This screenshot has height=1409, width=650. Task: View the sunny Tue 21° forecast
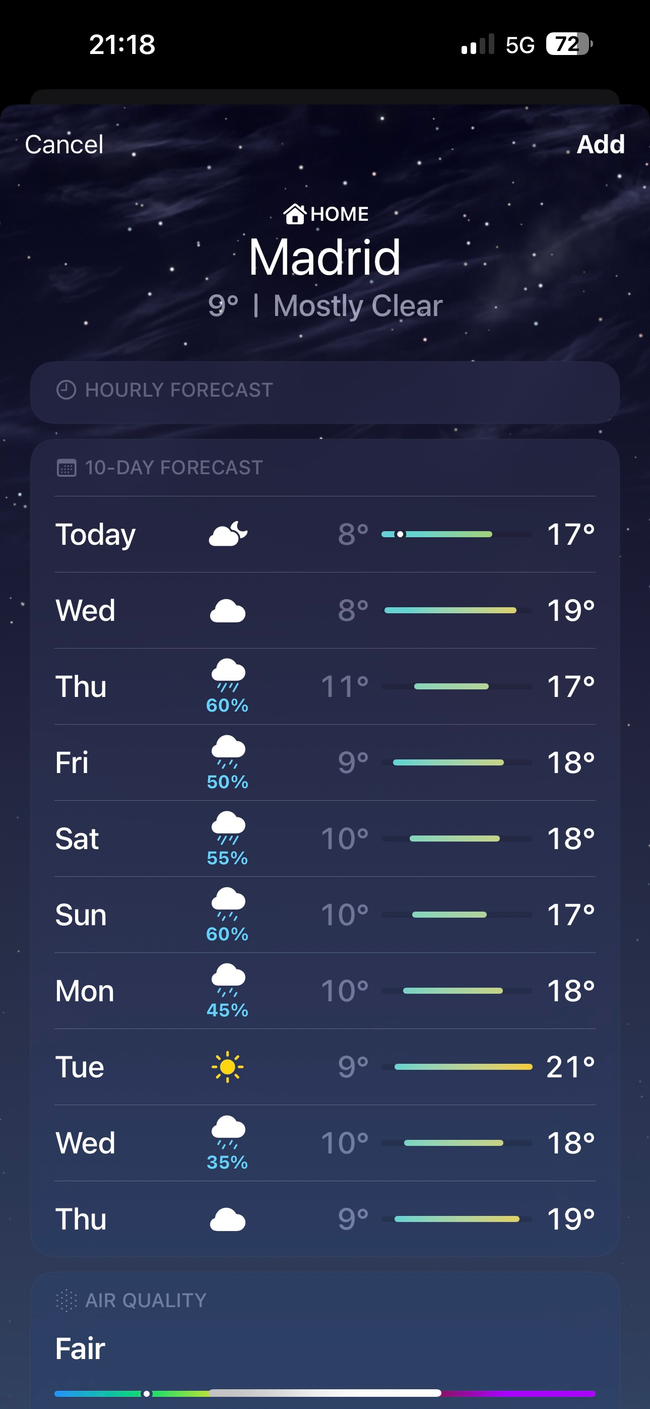pyautogui.click(x=325, y=1067)
